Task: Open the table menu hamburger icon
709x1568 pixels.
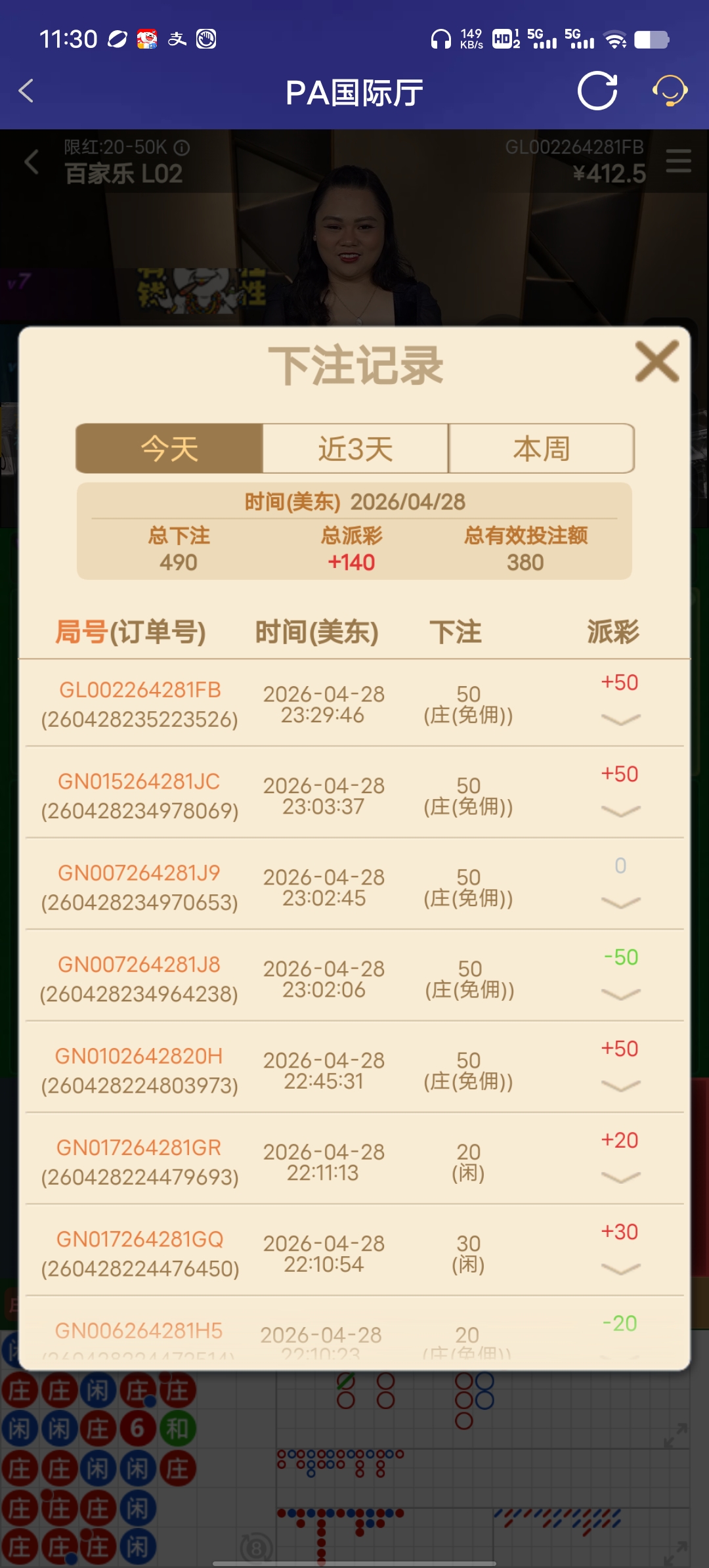Action: pos(679,161)
